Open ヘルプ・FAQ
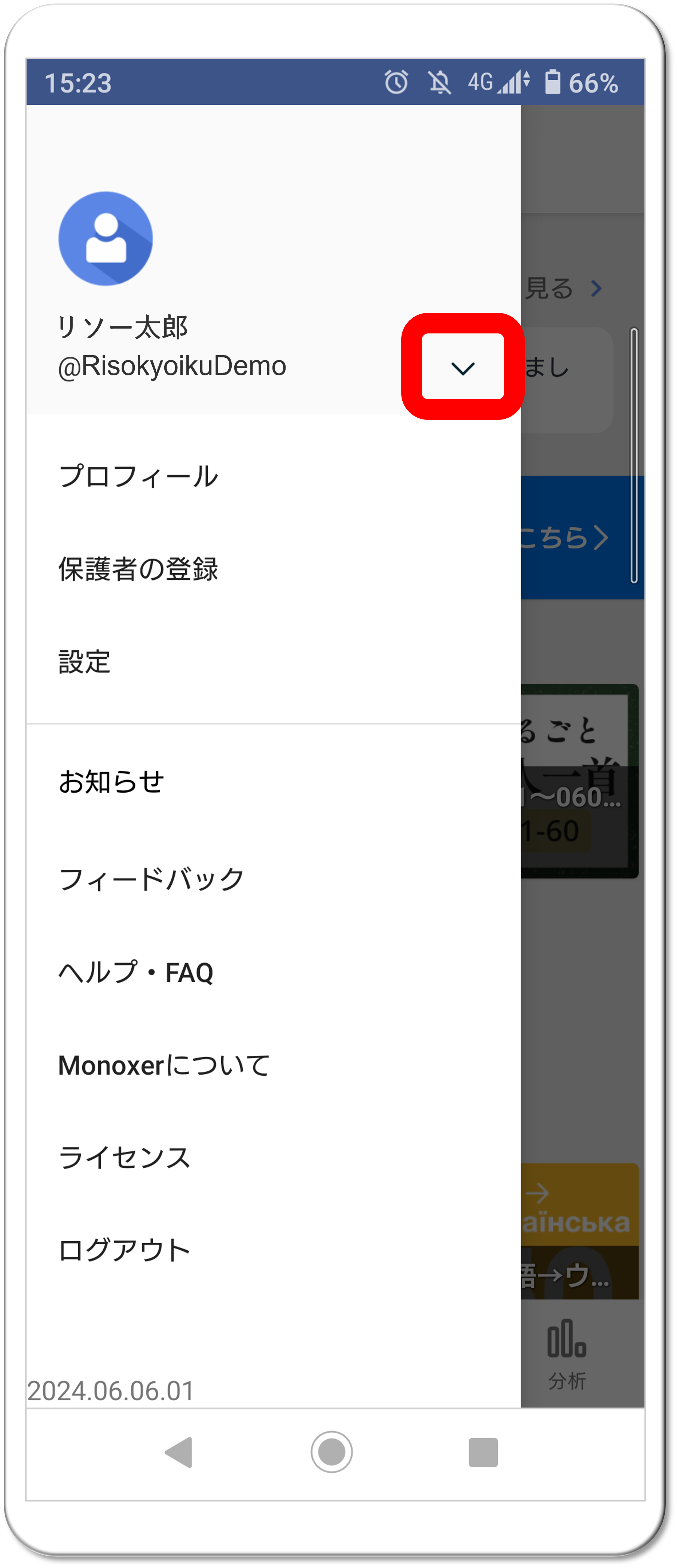 tap(136, 972)
